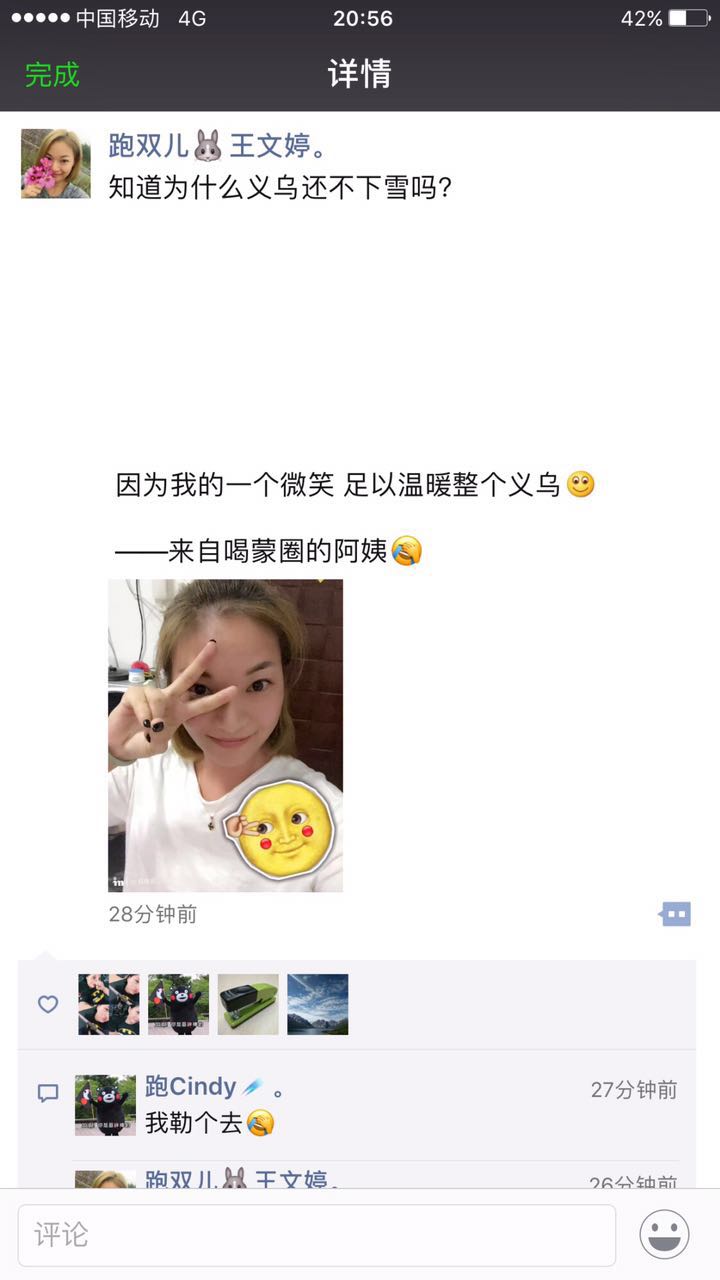Open first liker's avatar in likes row
The height and width of the screenshot is (1280, 720).
(x=109, y=1004)
